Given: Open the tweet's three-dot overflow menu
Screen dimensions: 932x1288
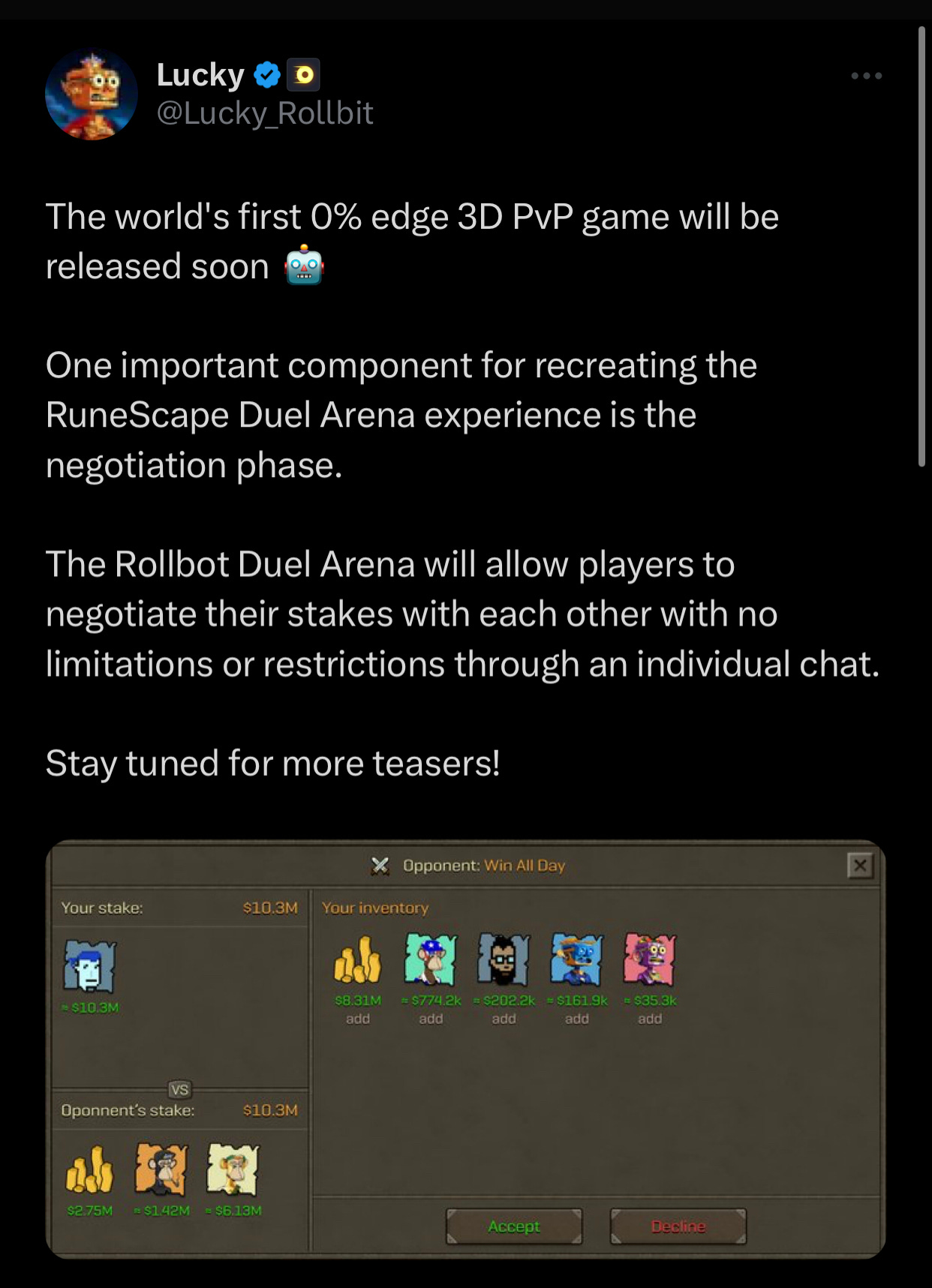Looking at the screenshot, I should [x=866, y=76].
